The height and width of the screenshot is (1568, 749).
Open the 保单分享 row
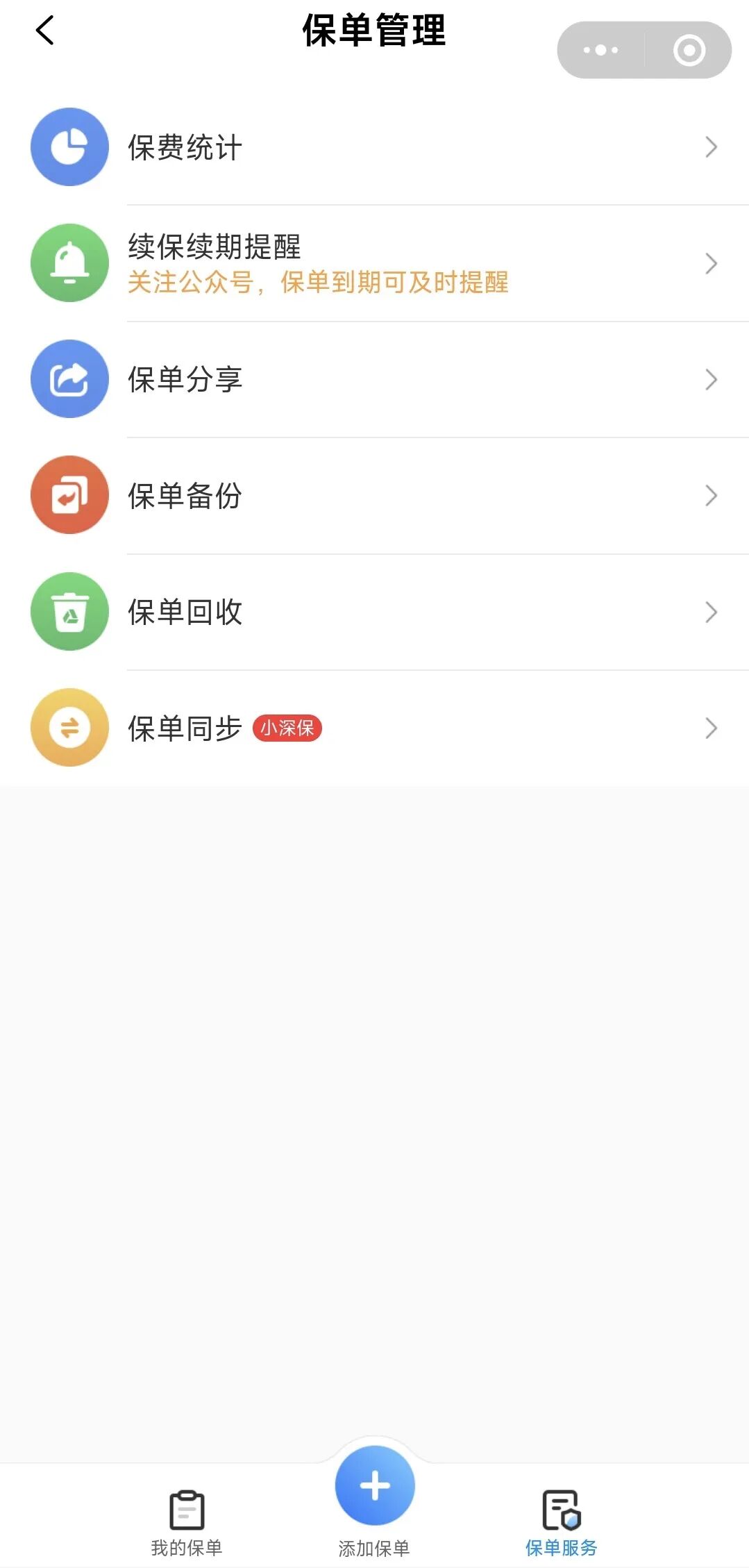375,379
